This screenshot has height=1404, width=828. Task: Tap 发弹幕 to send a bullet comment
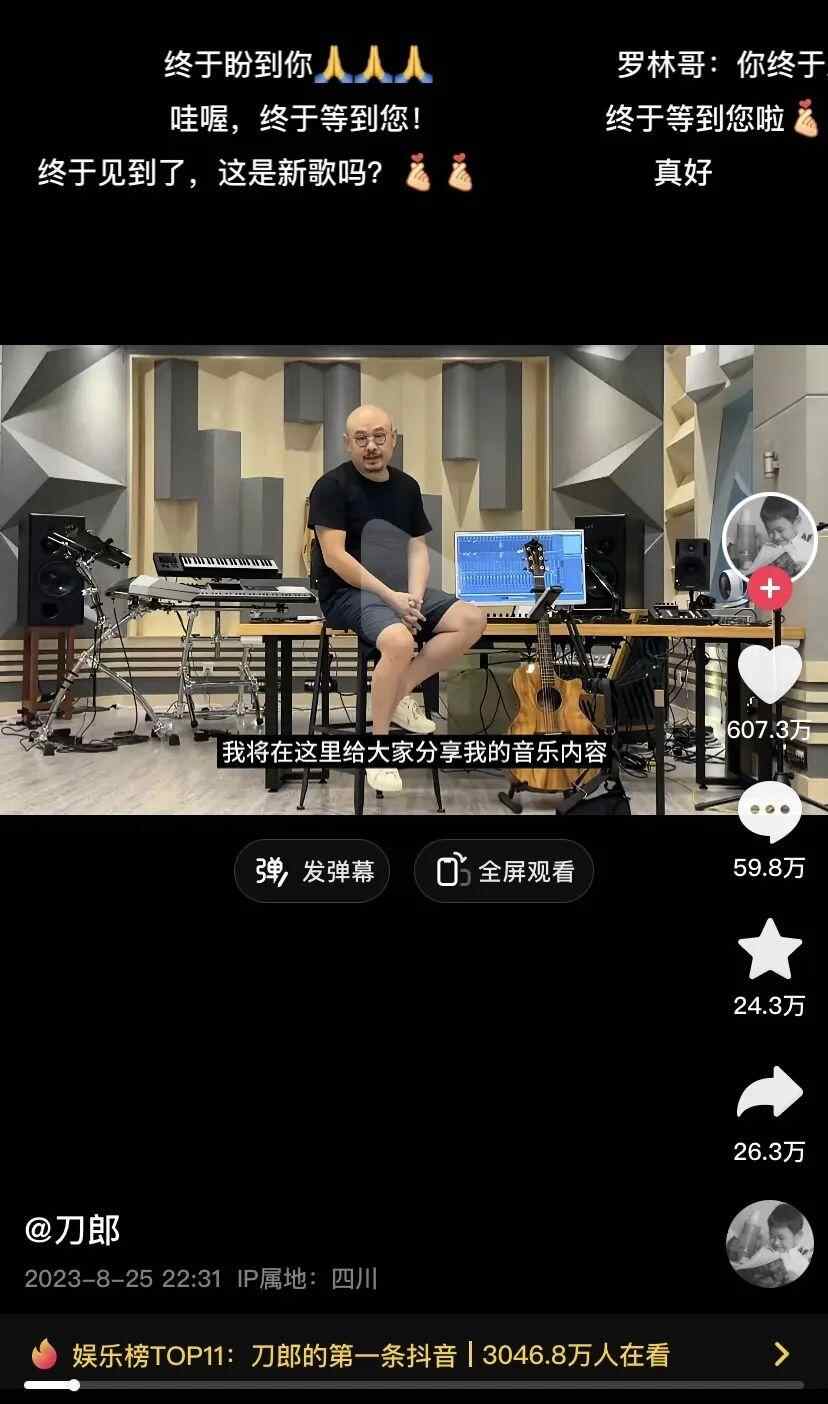(x=312, y=871)
